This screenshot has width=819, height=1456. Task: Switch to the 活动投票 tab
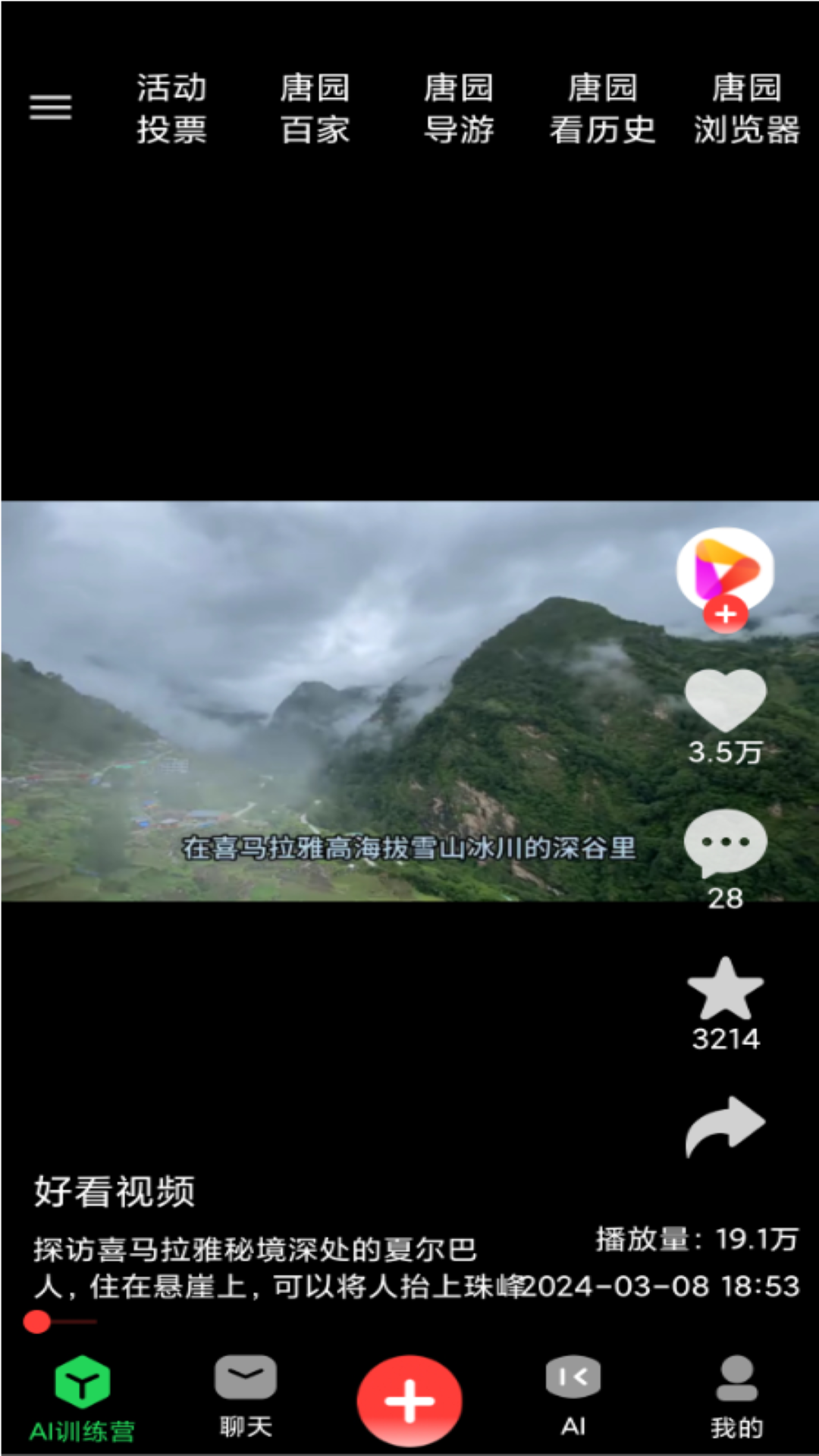[172, 108]
